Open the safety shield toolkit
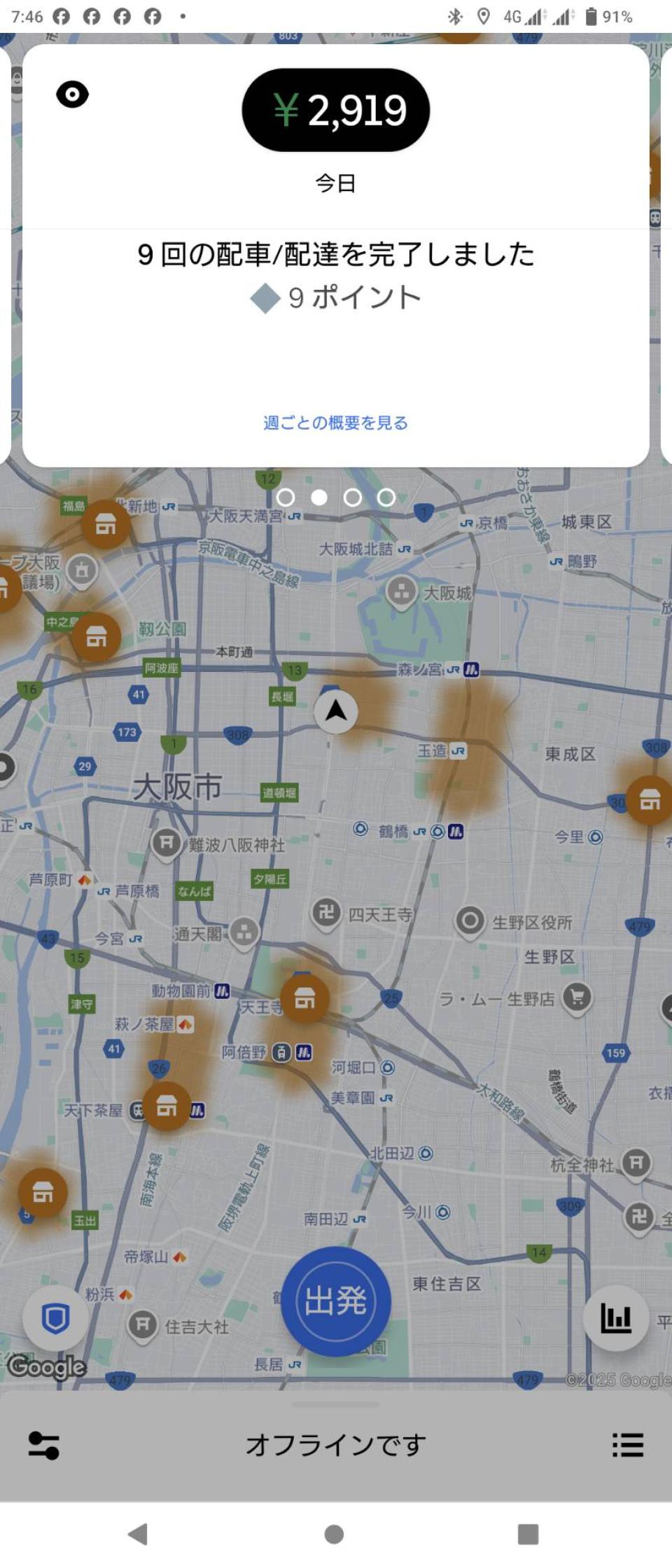The height and width of the screenshot is (1568, 672). tap(55, 1319)
